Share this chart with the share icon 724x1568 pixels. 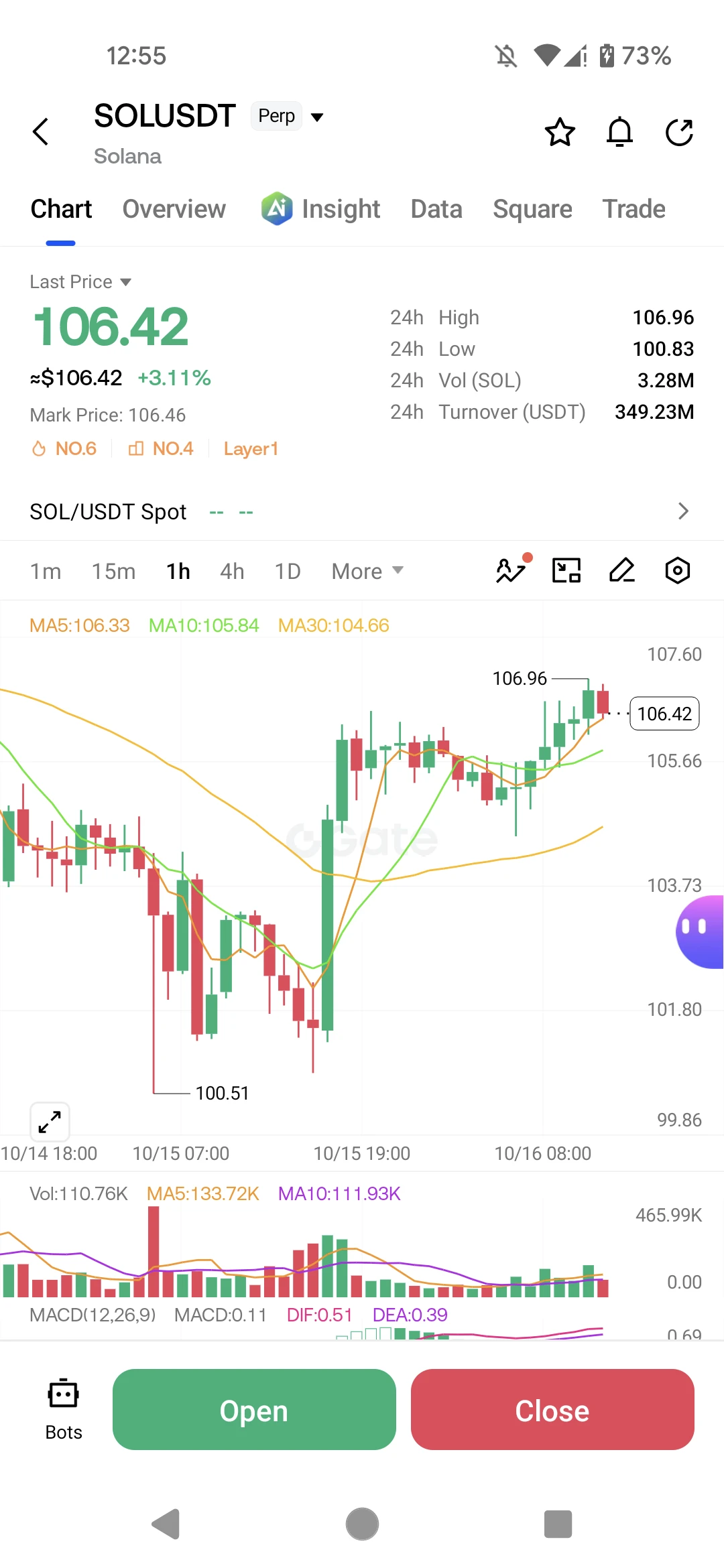(679, 132)
